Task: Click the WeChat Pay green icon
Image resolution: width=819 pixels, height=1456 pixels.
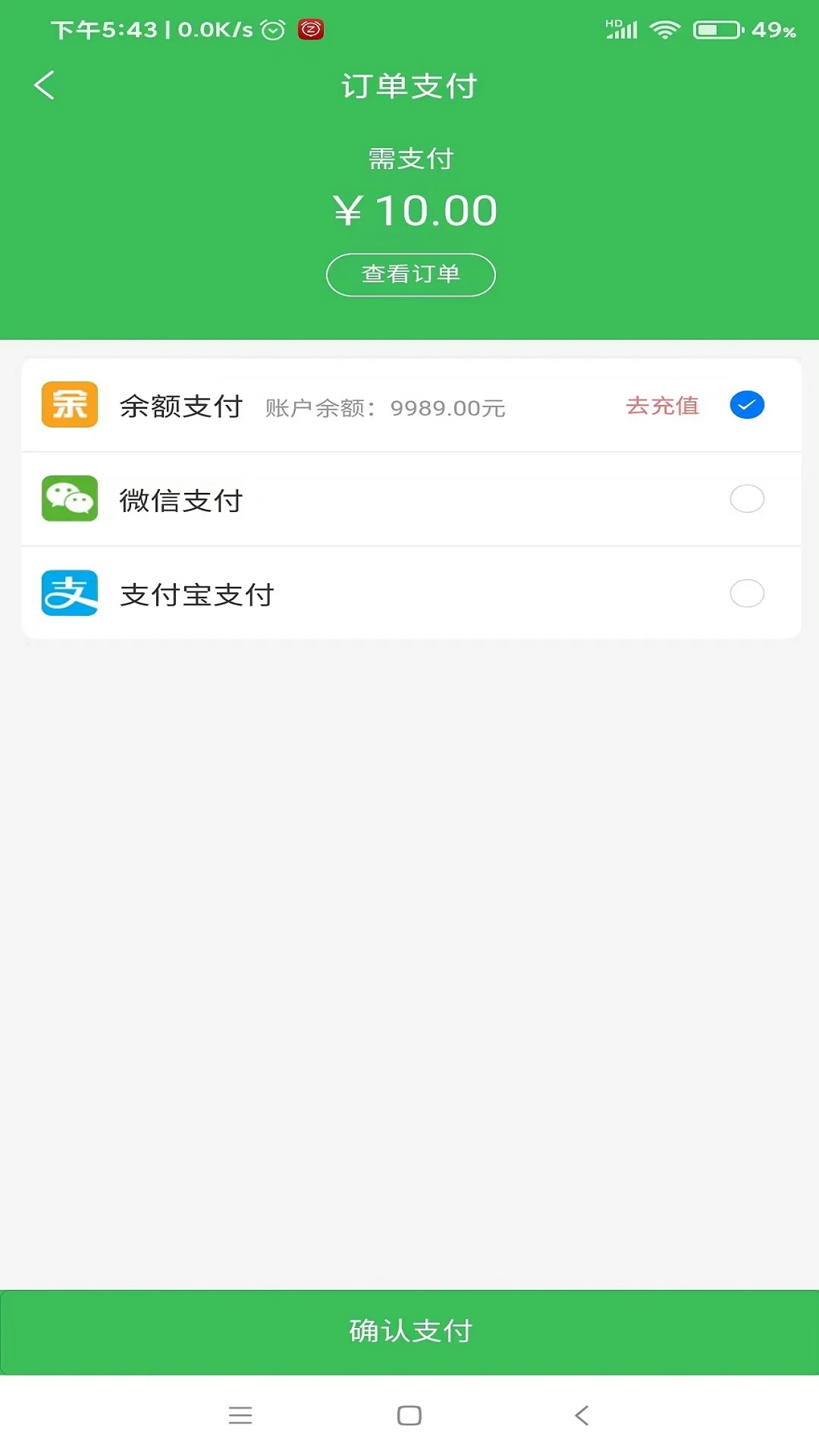Action: (x=69, y=499)
